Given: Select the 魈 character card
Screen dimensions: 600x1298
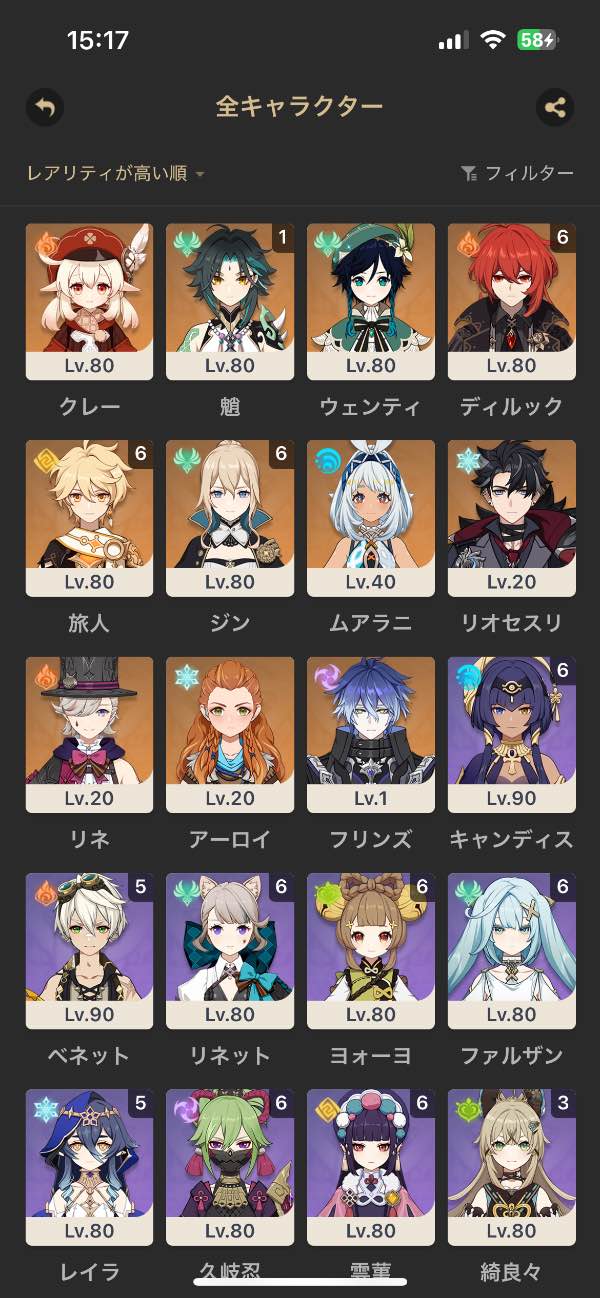Looking at the screenshot, I should tap(230, 300).
